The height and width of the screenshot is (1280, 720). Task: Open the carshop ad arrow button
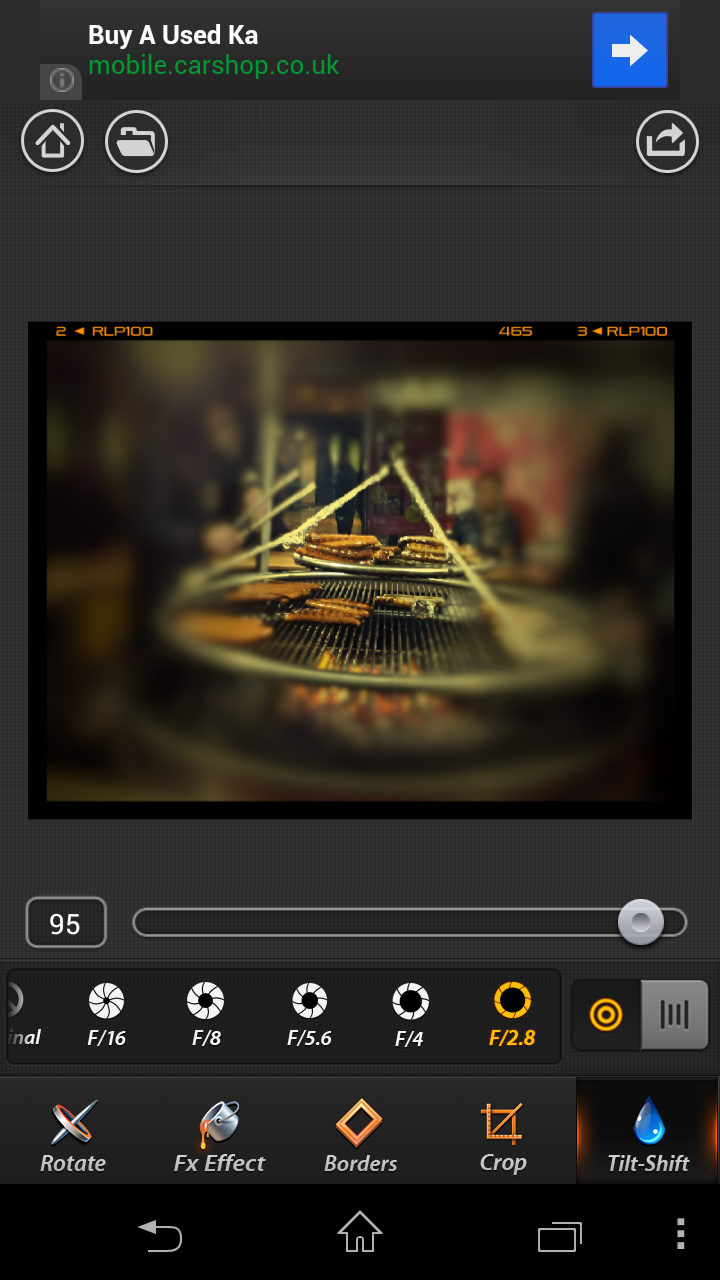tap(630, 50)
